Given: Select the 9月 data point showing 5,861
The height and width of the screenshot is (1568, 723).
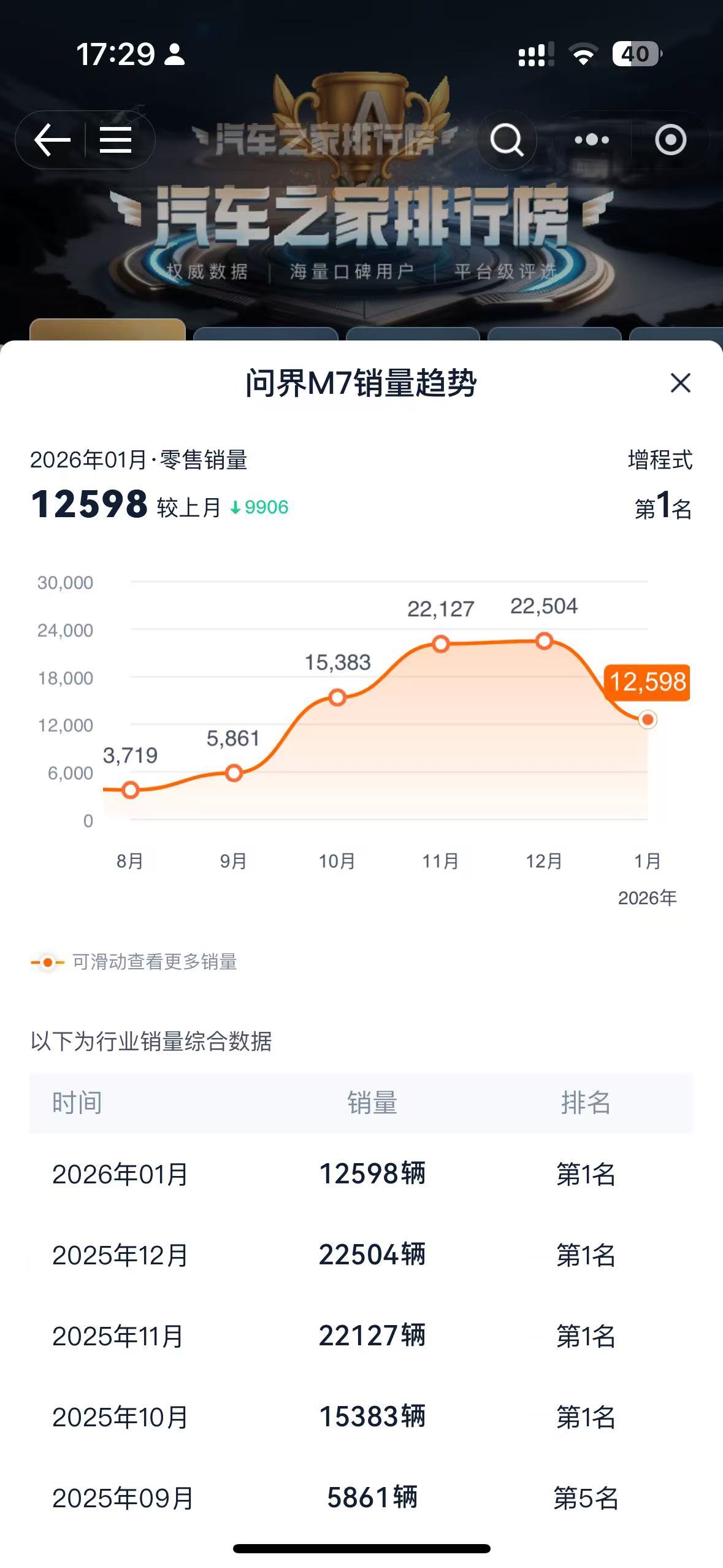Looking at the screenshot, I should click(234, 773).
